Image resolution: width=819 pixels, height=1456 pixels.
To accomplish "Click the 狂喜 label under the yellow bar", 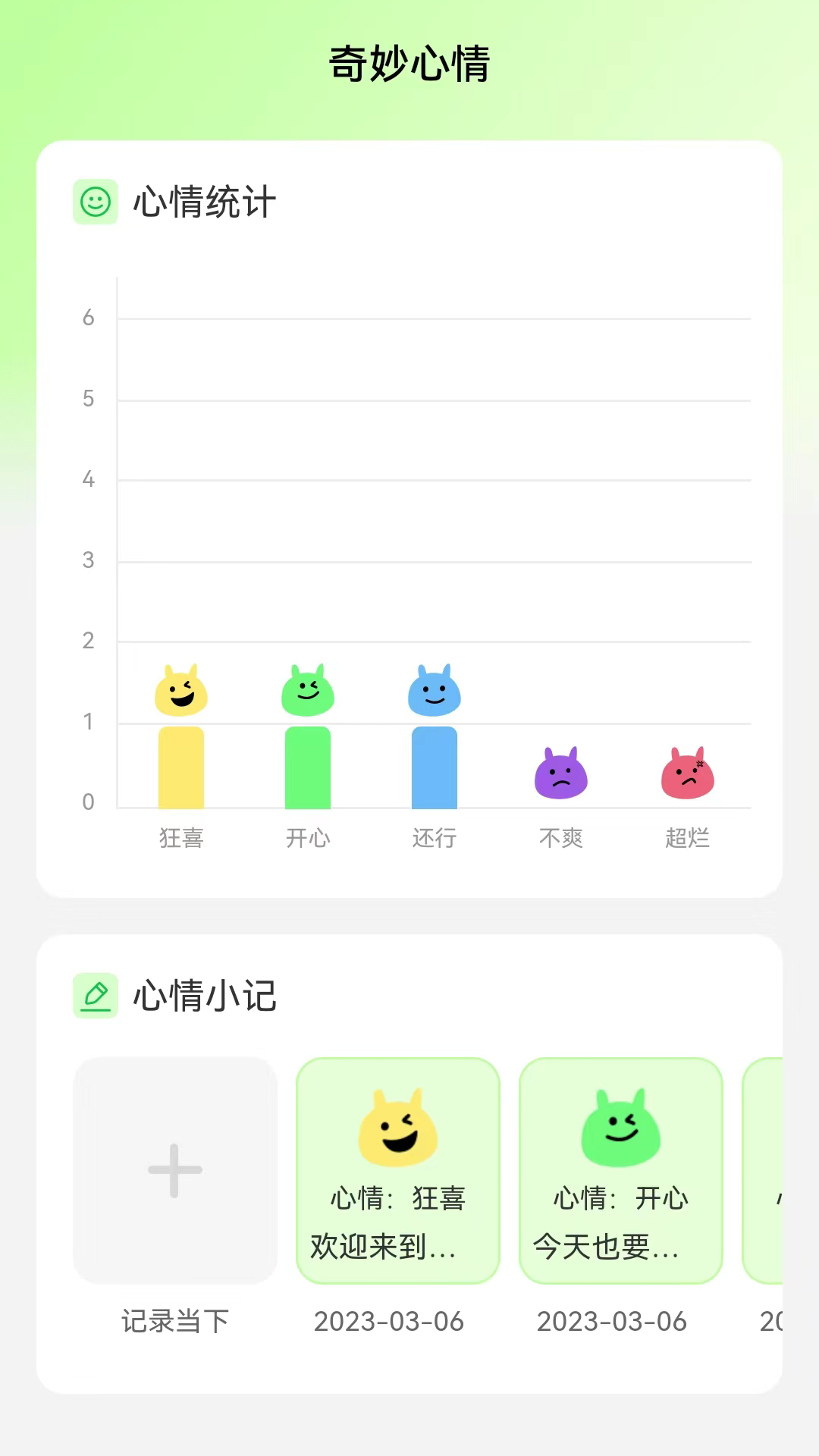I will (x=181, y=838).
